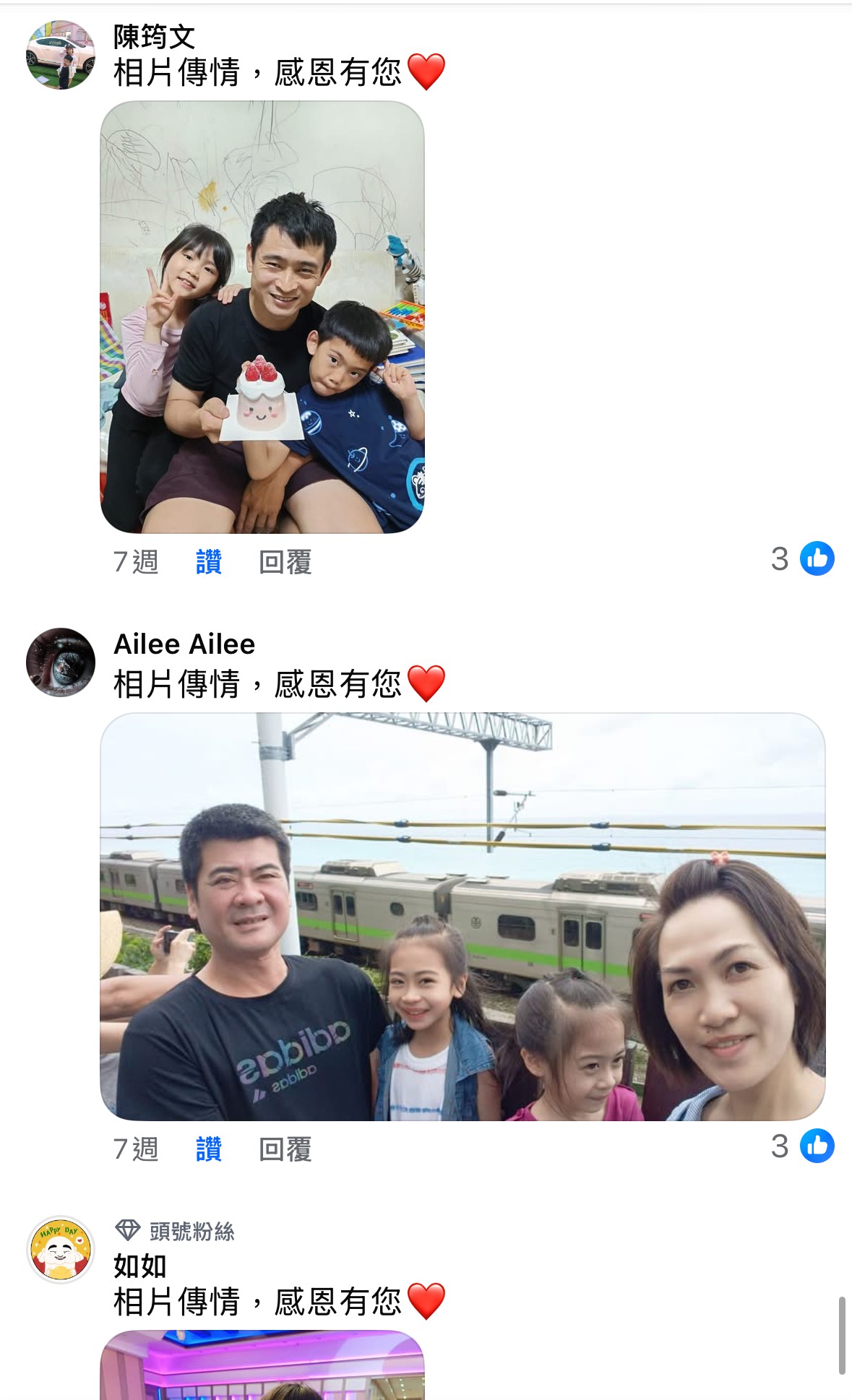Screen dimensions: 852x1400
Task: Show reactions on Ailee Ailee's comment
Action: click(803, 1146)
